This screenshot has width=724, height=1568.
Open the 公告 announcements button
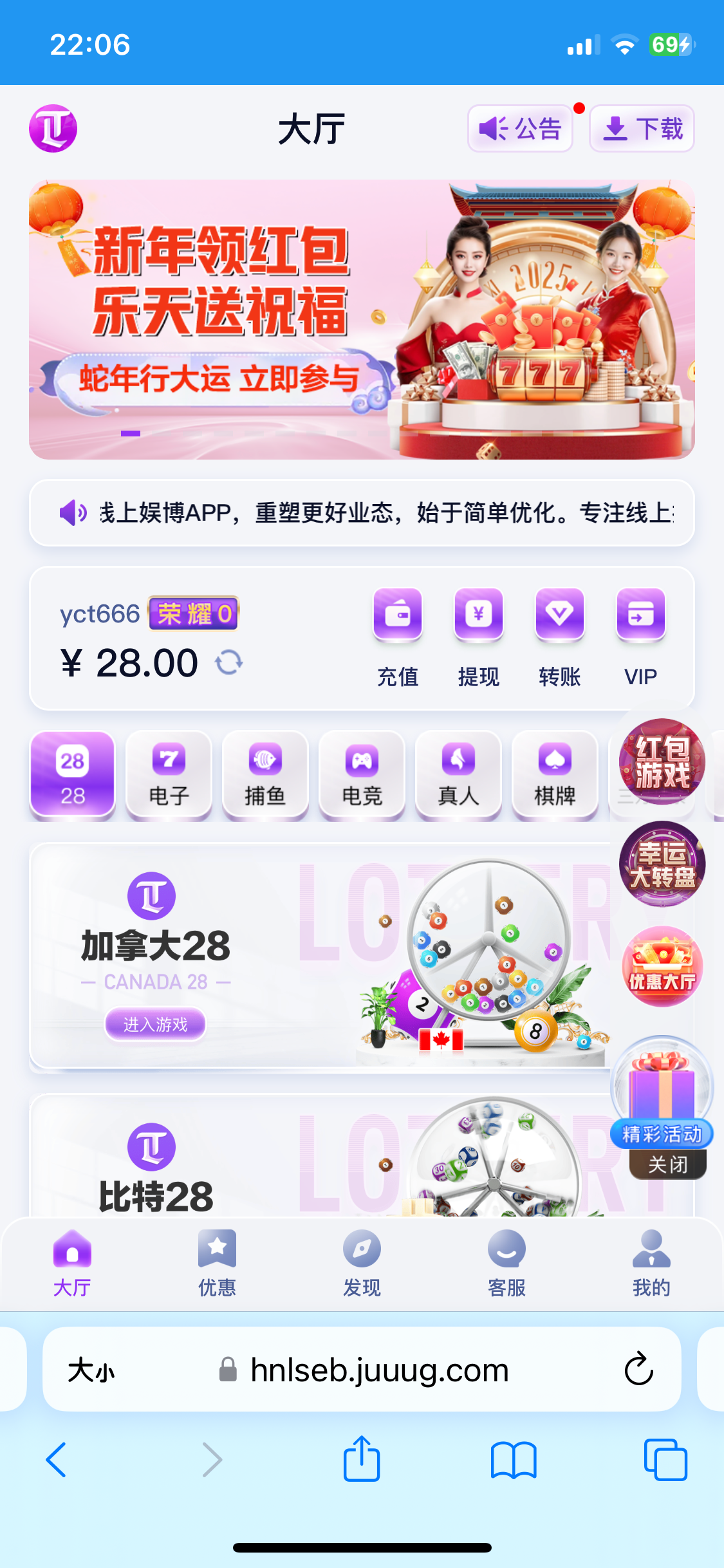point(520,129)
